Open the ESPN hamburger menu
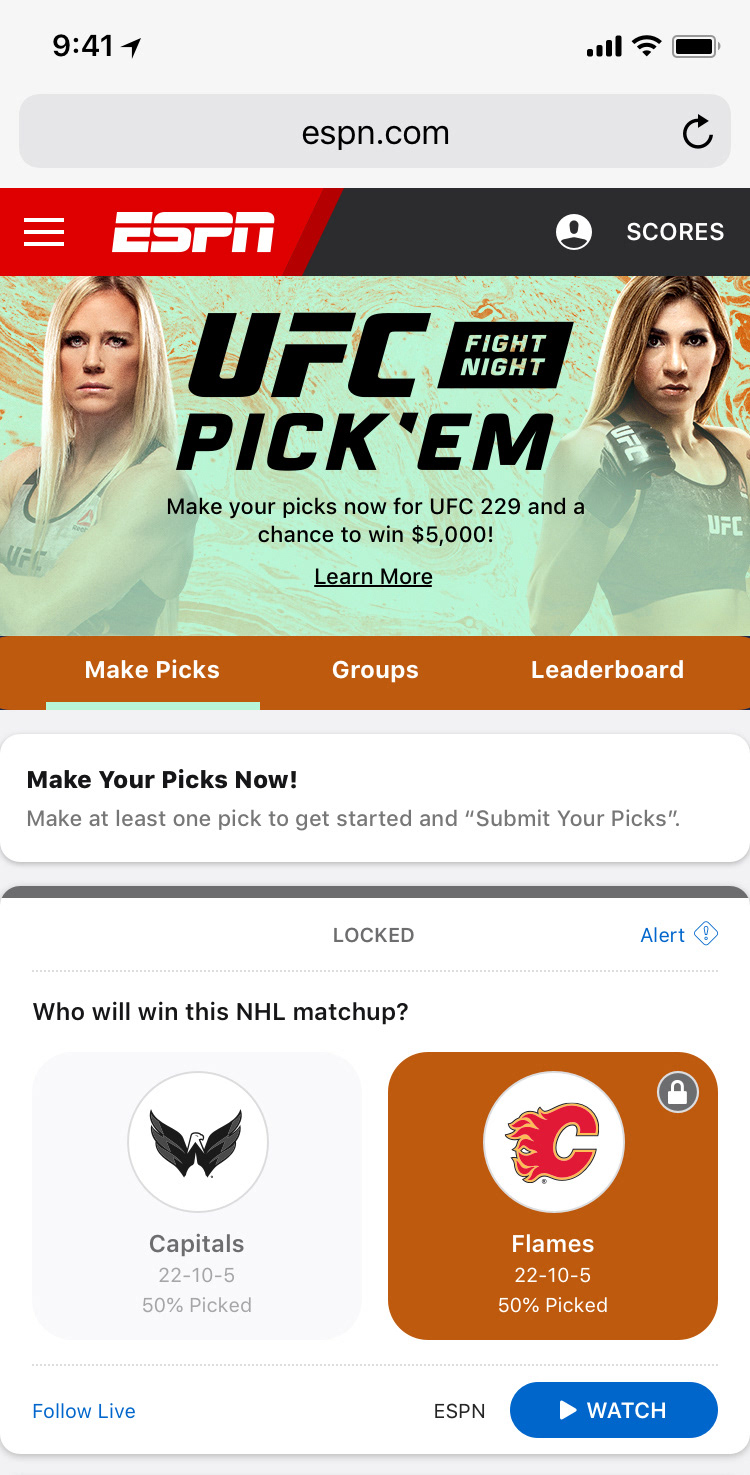The image size is (750, 1475). (44, 232)
